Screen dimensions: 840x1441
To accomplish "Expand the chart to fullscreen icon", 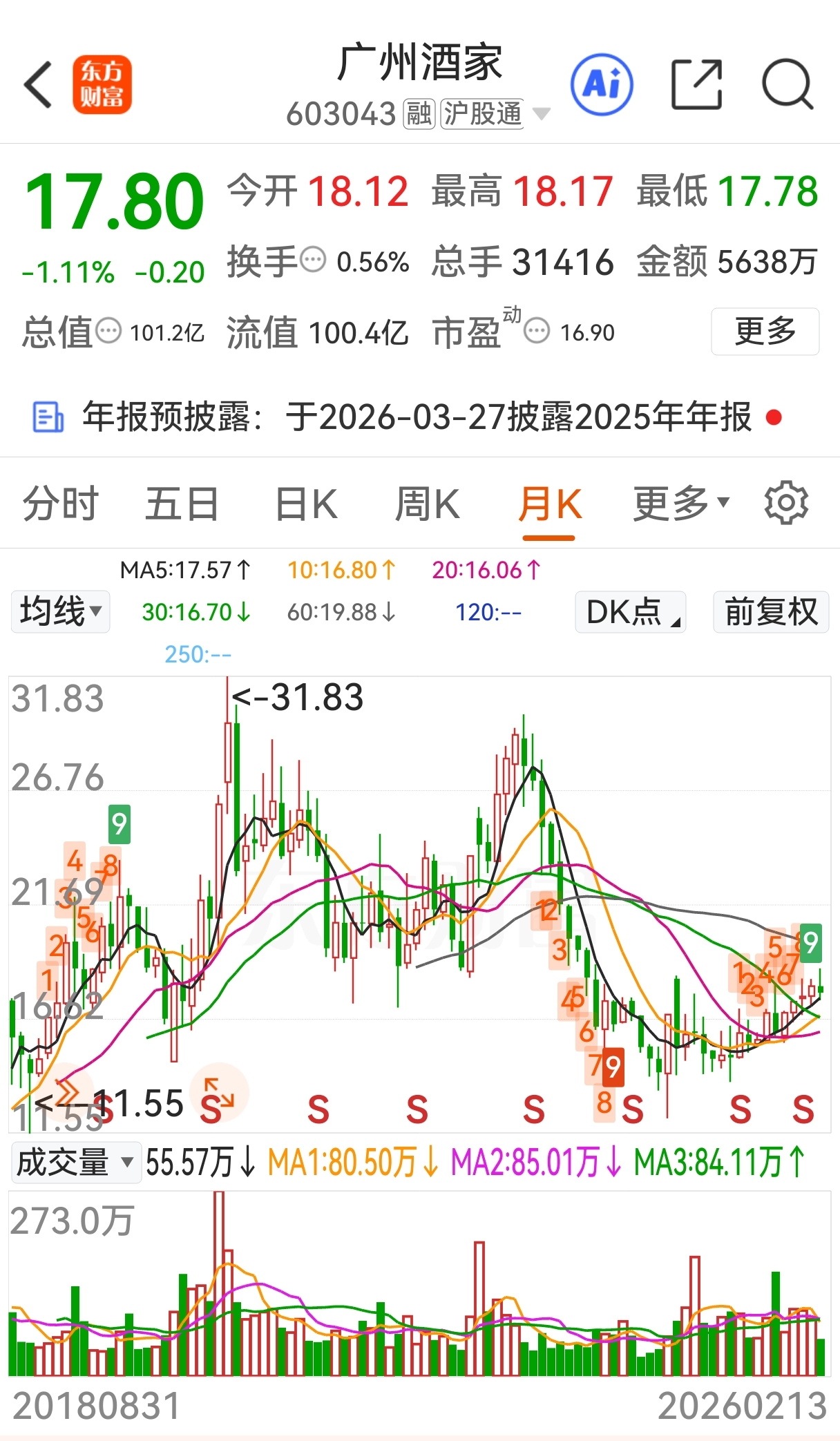I will (220, 1093).
